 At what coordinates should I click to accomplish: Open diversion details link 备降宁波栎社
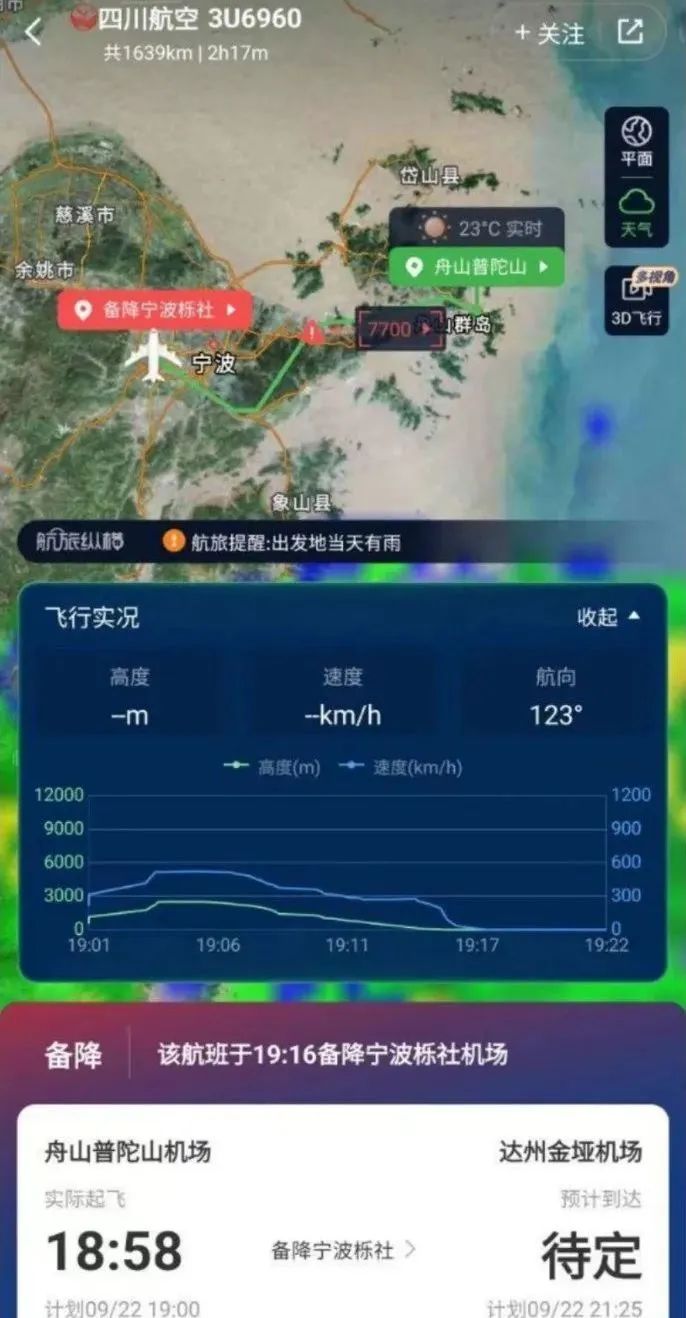point(343,1250)
